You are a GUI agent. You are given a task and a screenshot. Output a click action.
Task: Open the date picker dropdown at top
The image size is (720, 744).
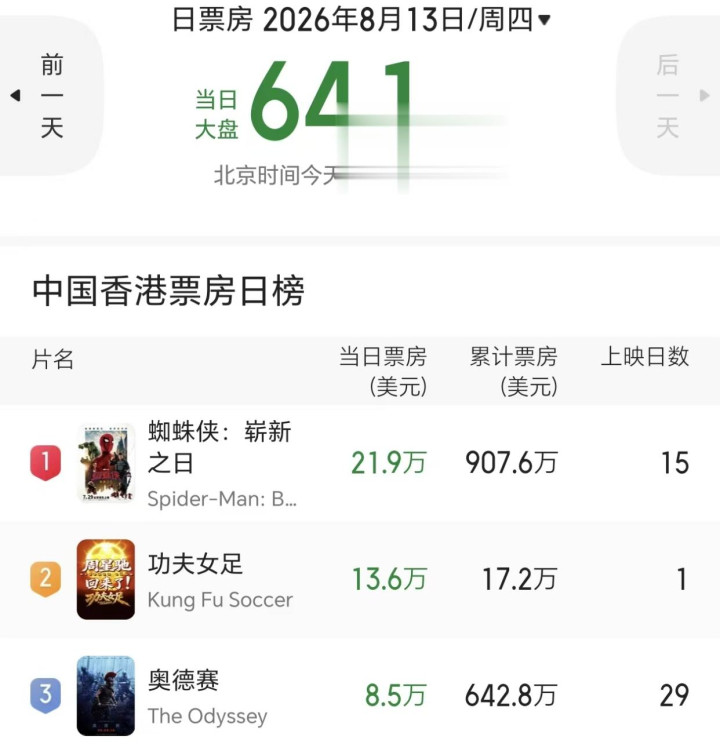(361, 20)
